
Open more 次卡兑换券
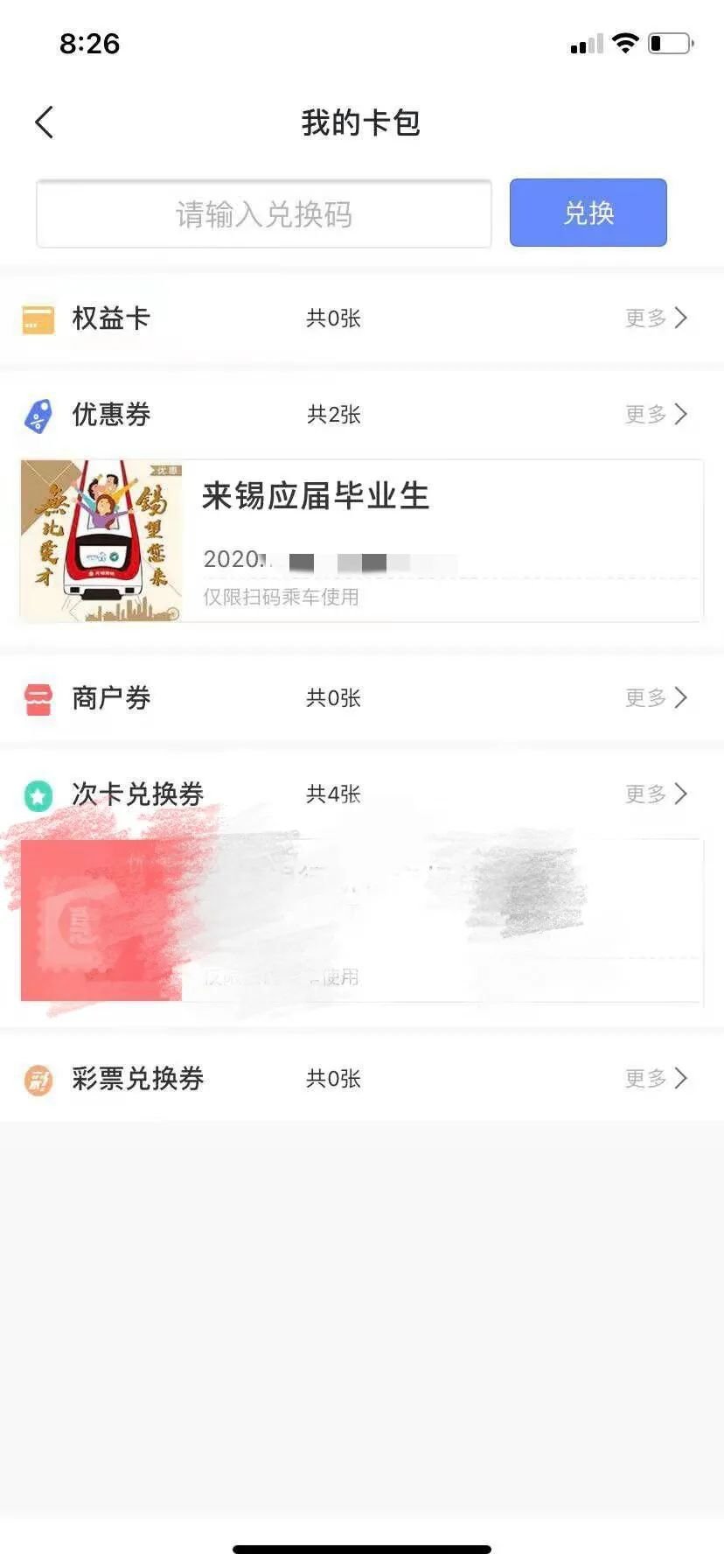pos(656,794)
